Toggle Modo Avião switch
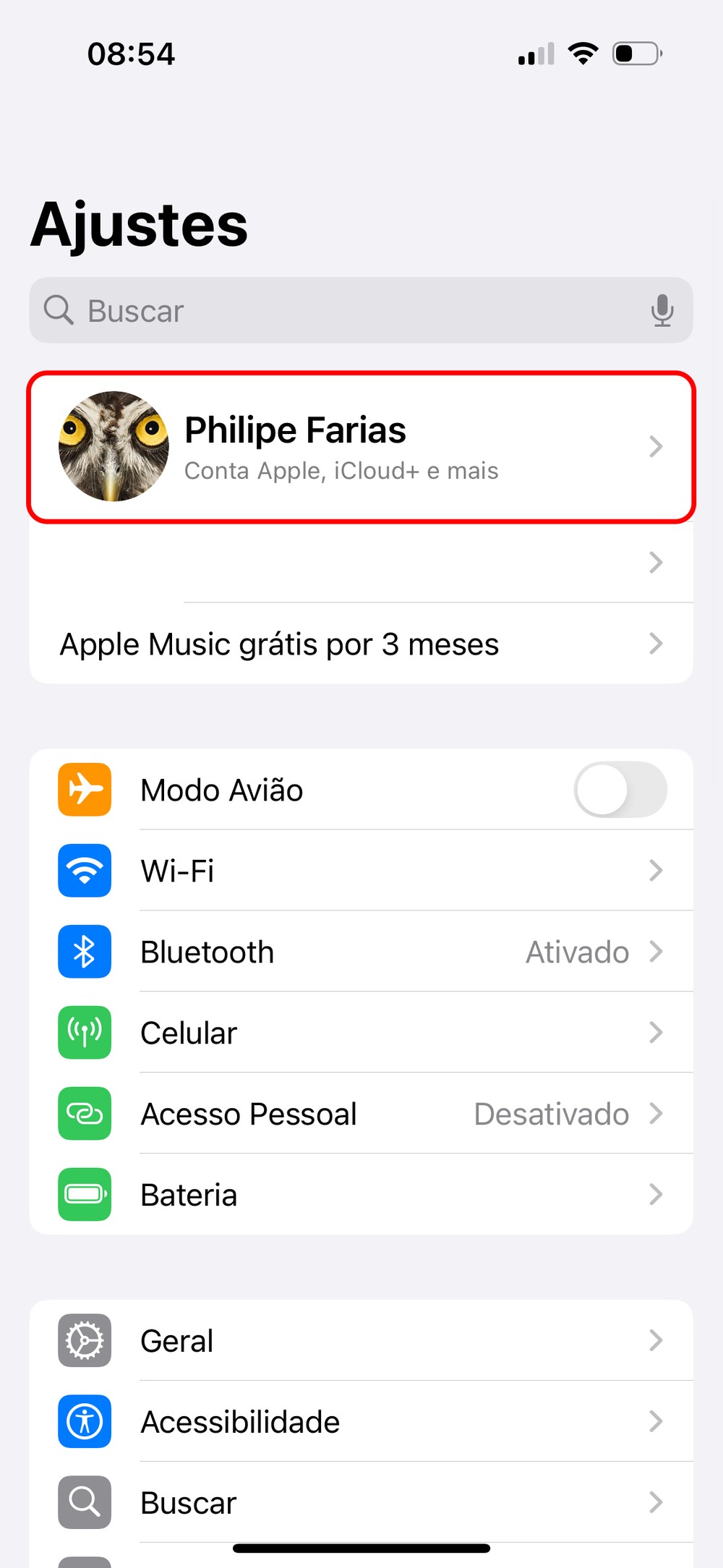This screenshot has width=723, height=1568. (x=620, y=790)
